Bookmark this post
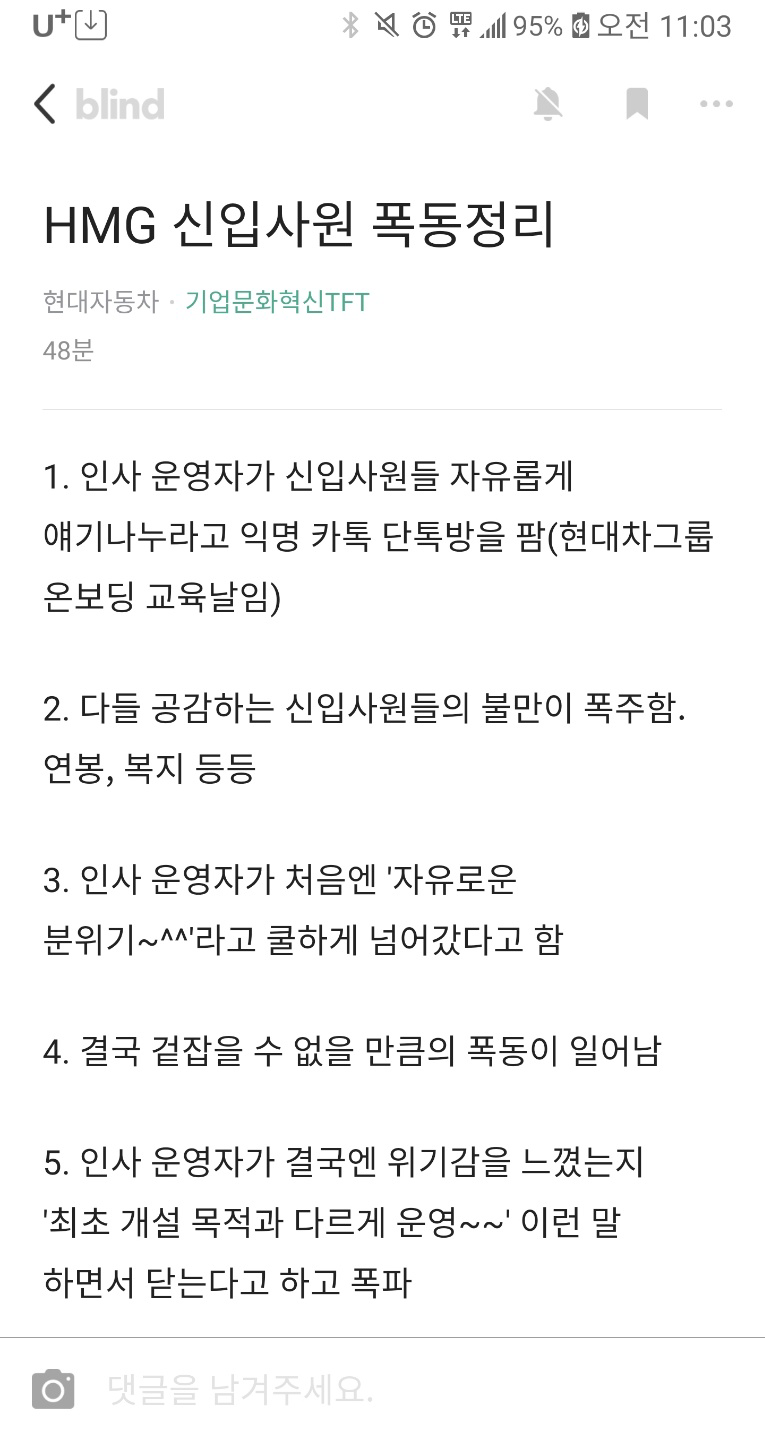 tap(637, 104)
